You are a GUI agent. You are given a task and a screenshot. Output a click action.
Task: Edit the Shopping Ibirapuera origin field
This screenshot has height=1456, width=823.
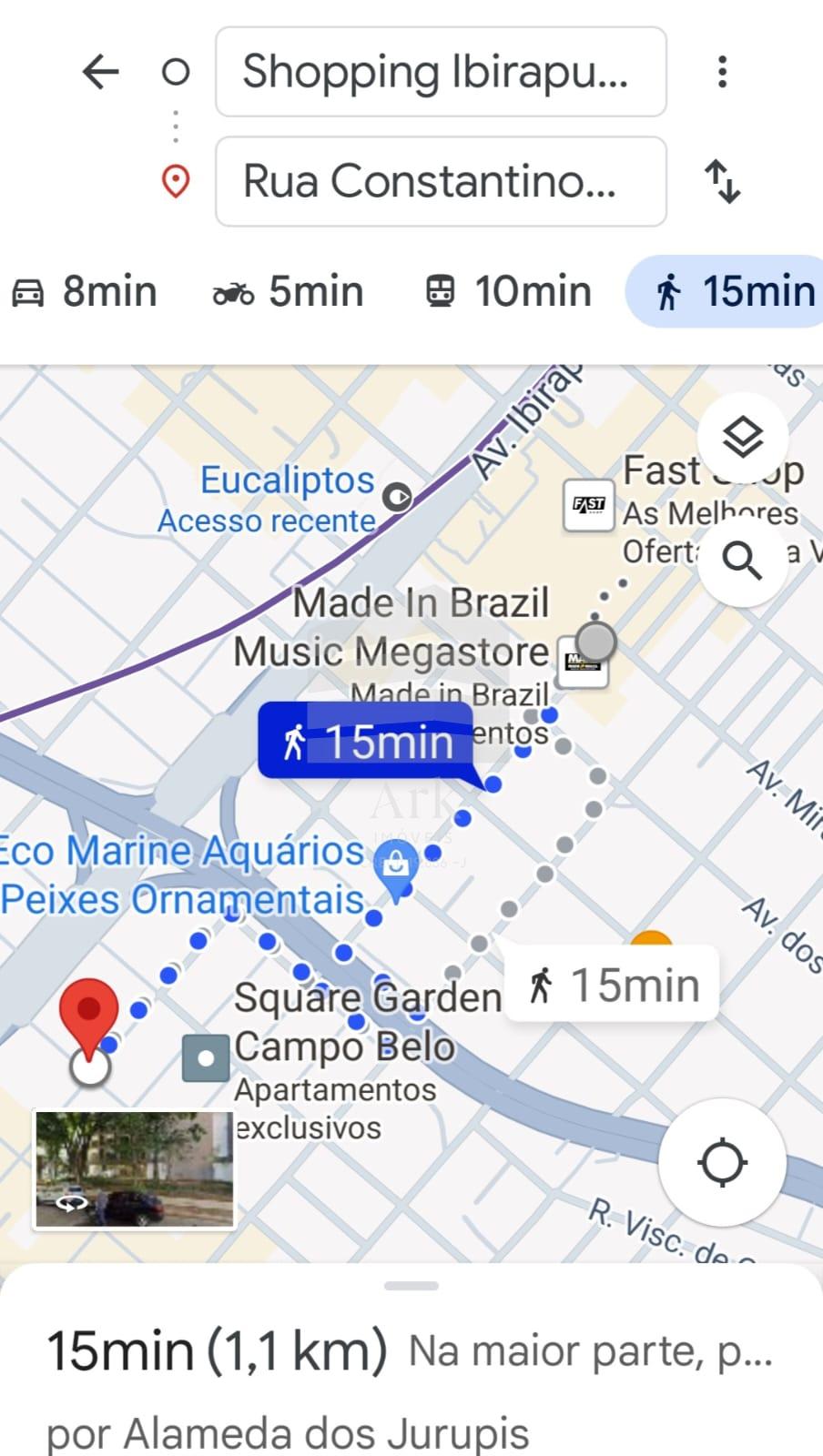[441, 72]
